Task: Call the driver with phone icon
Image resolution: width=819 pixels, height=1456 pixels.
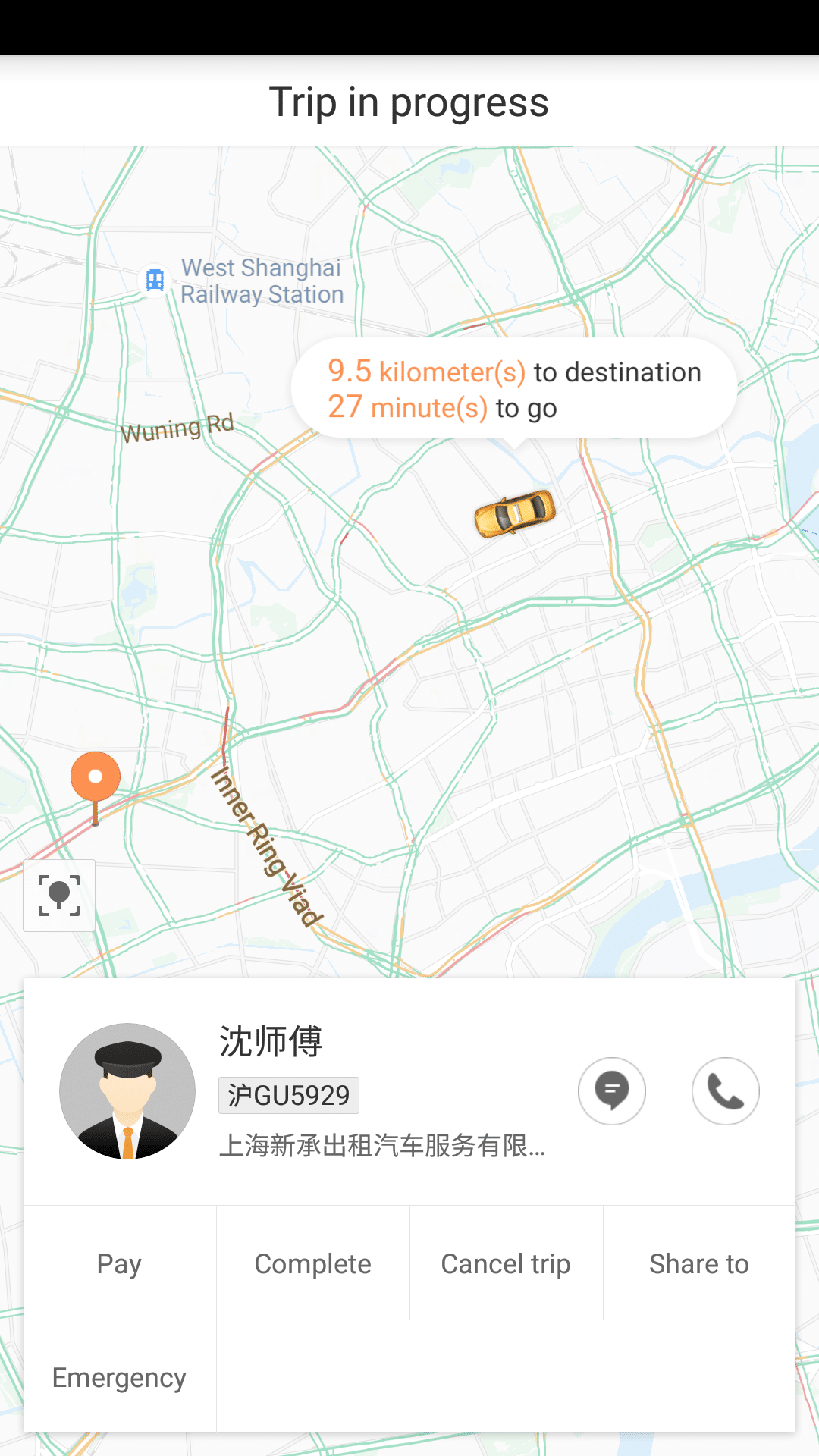Action: tap(725, 1091)
